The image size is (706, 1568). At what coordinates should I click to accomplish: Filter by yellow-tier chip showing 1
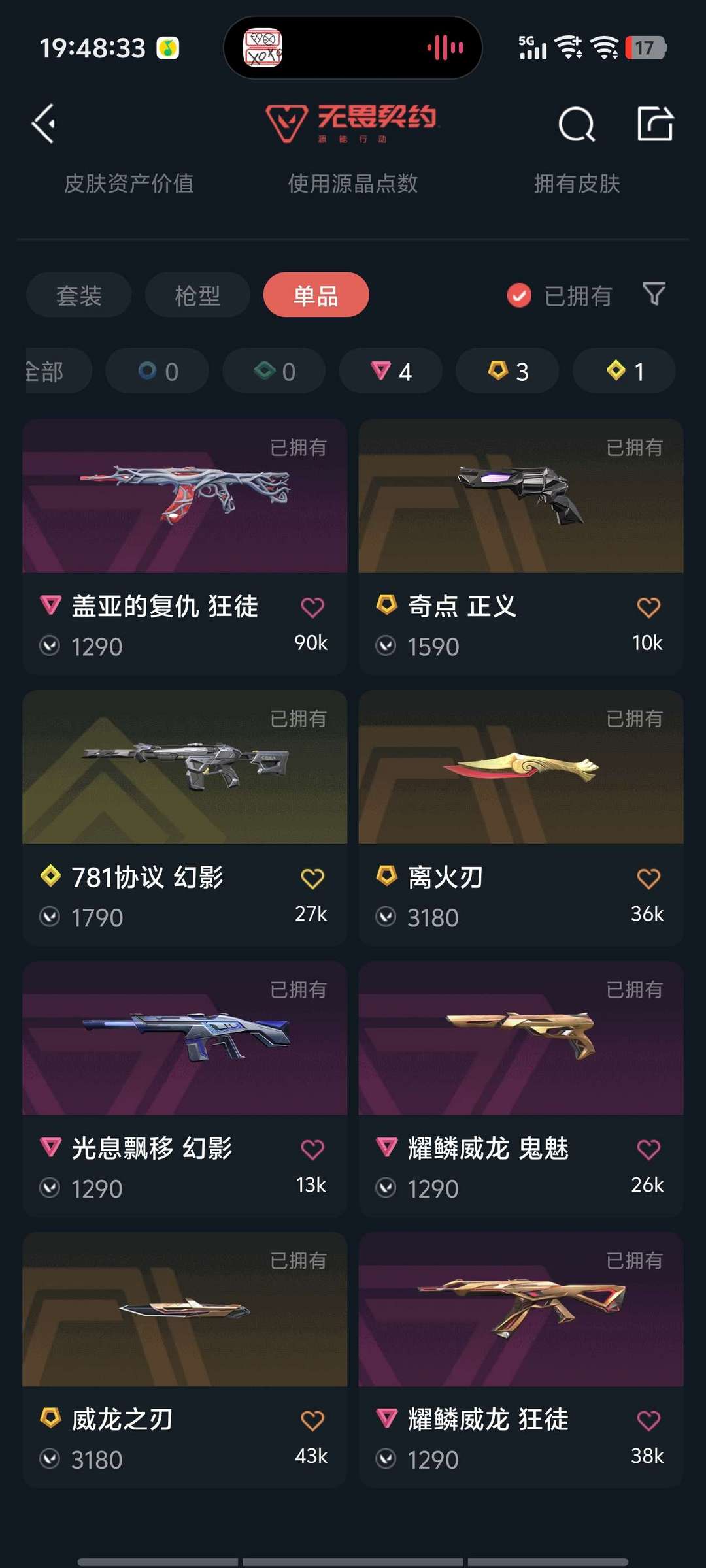point(624,371)
